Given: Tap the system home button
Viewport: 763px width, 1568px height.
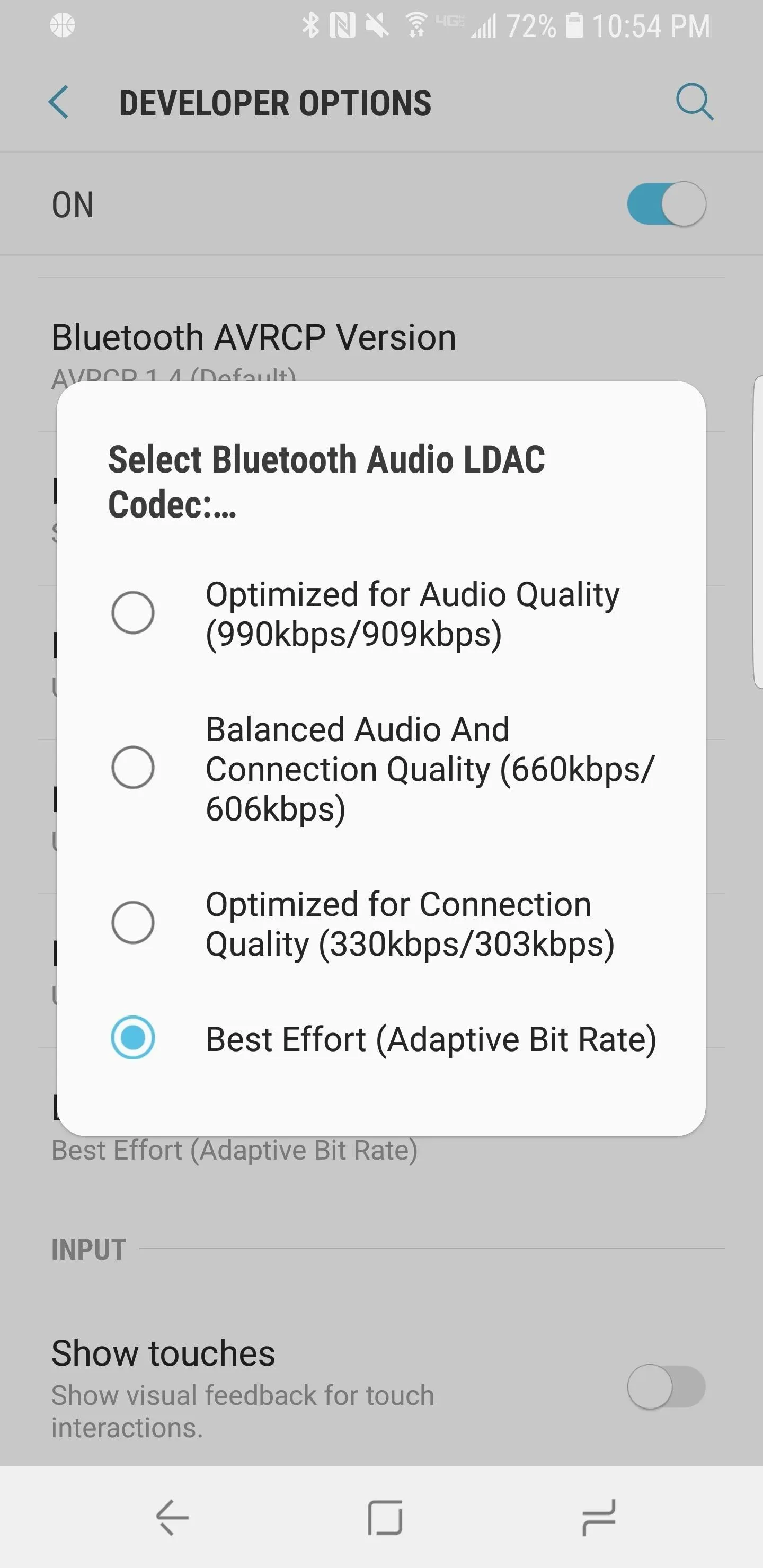Looking at the screenshot, I should pyautogui.click(x=385, y=1517).
